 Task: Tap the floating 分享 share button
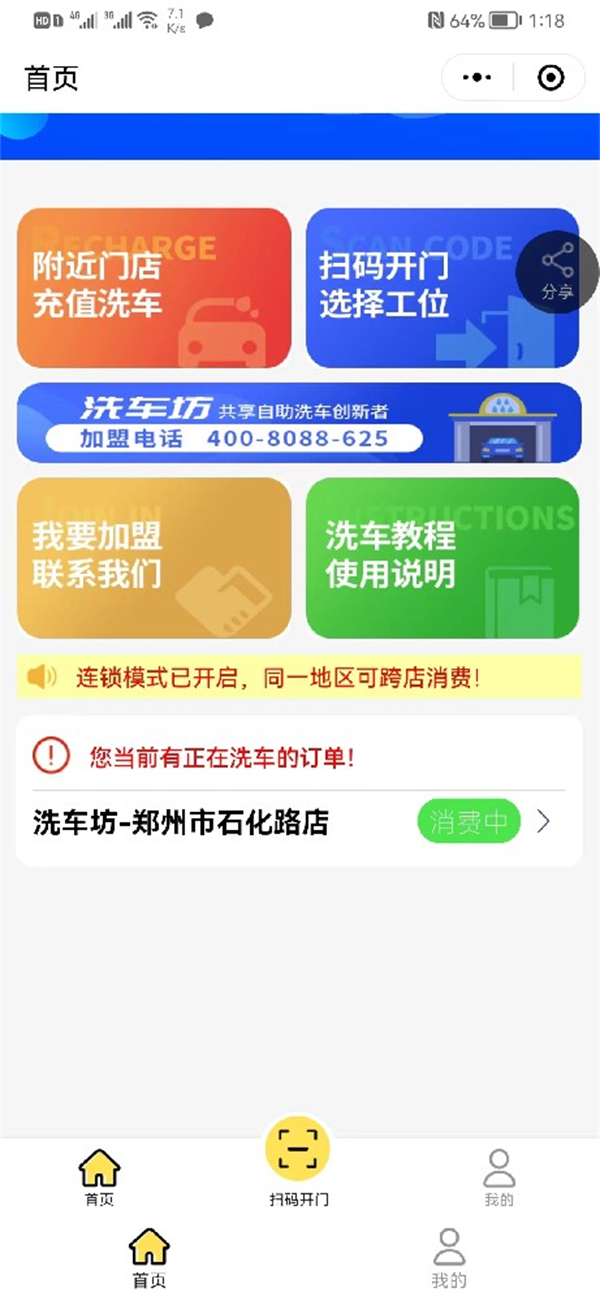[557, 270]
